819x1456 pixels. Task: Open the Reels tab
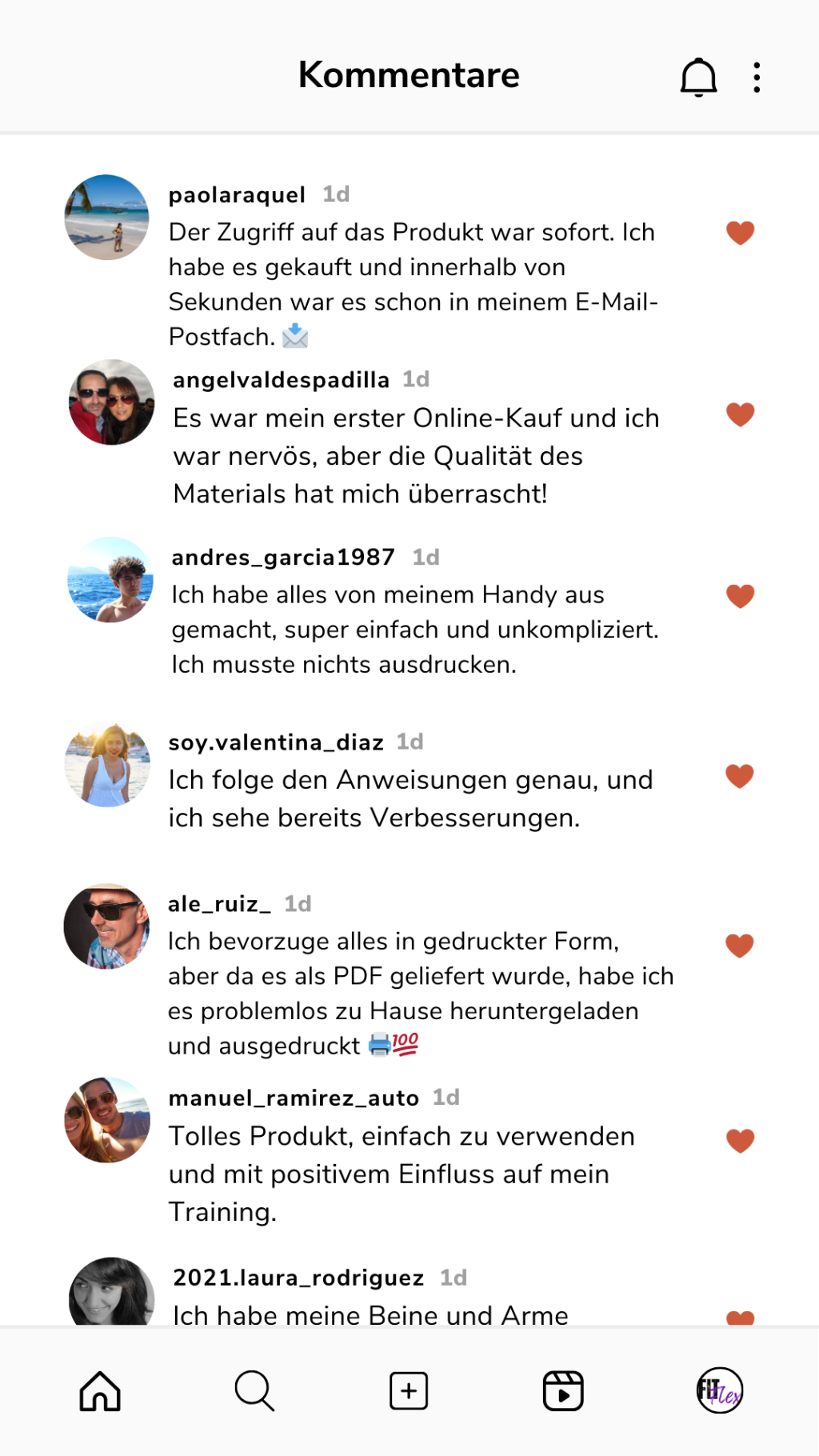[563, 1391]
